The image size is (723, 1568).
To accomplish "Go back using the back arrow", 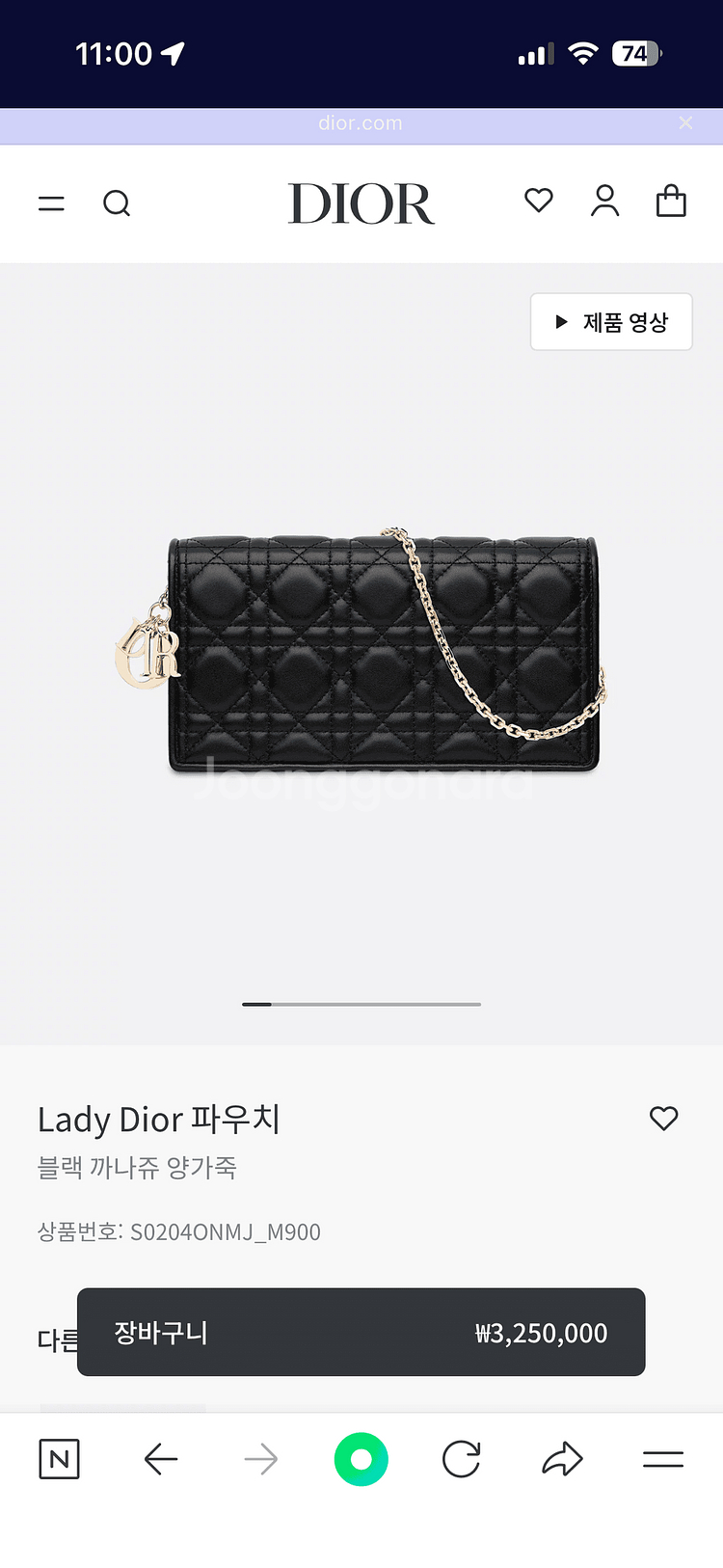I will (x=161, y=1459).
